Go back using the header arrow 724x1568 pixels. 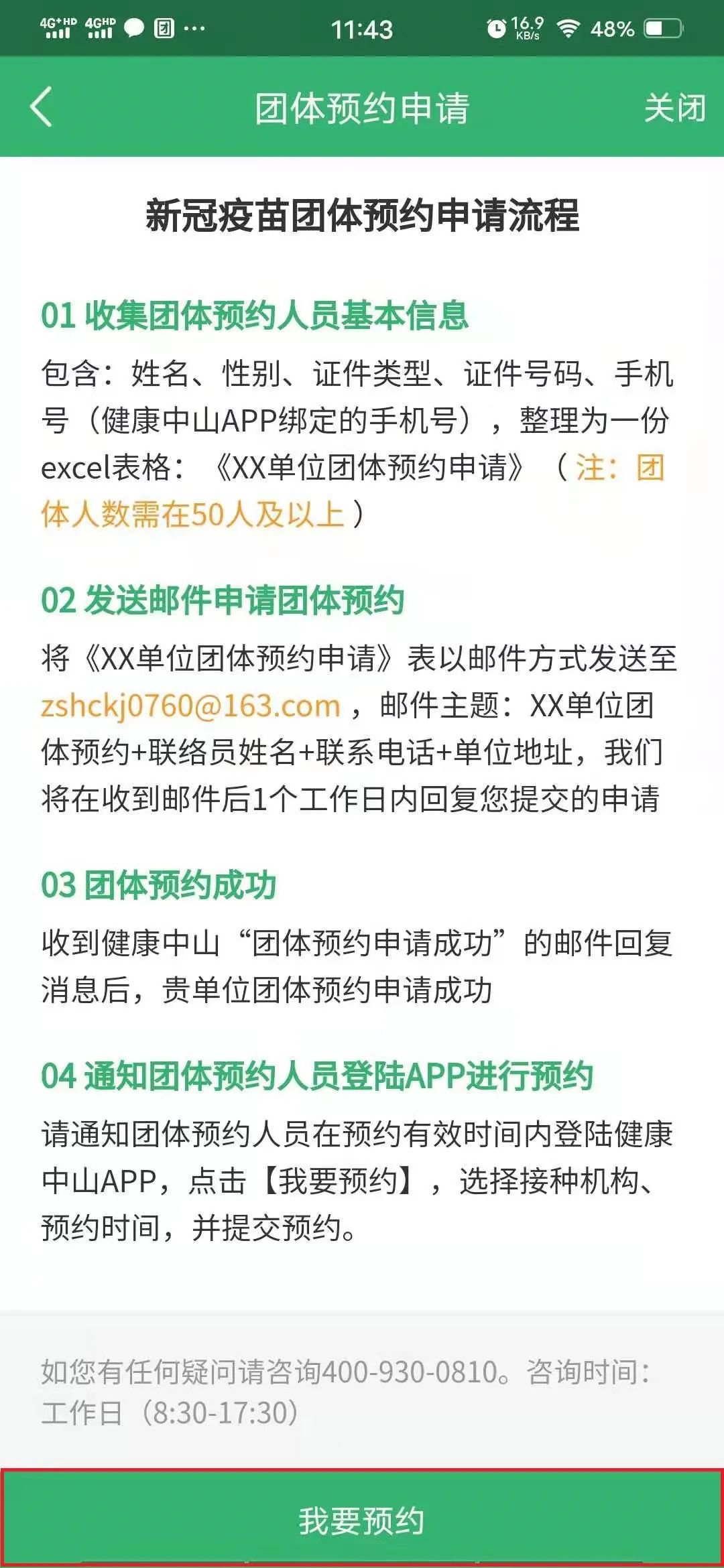pos(42,107)
